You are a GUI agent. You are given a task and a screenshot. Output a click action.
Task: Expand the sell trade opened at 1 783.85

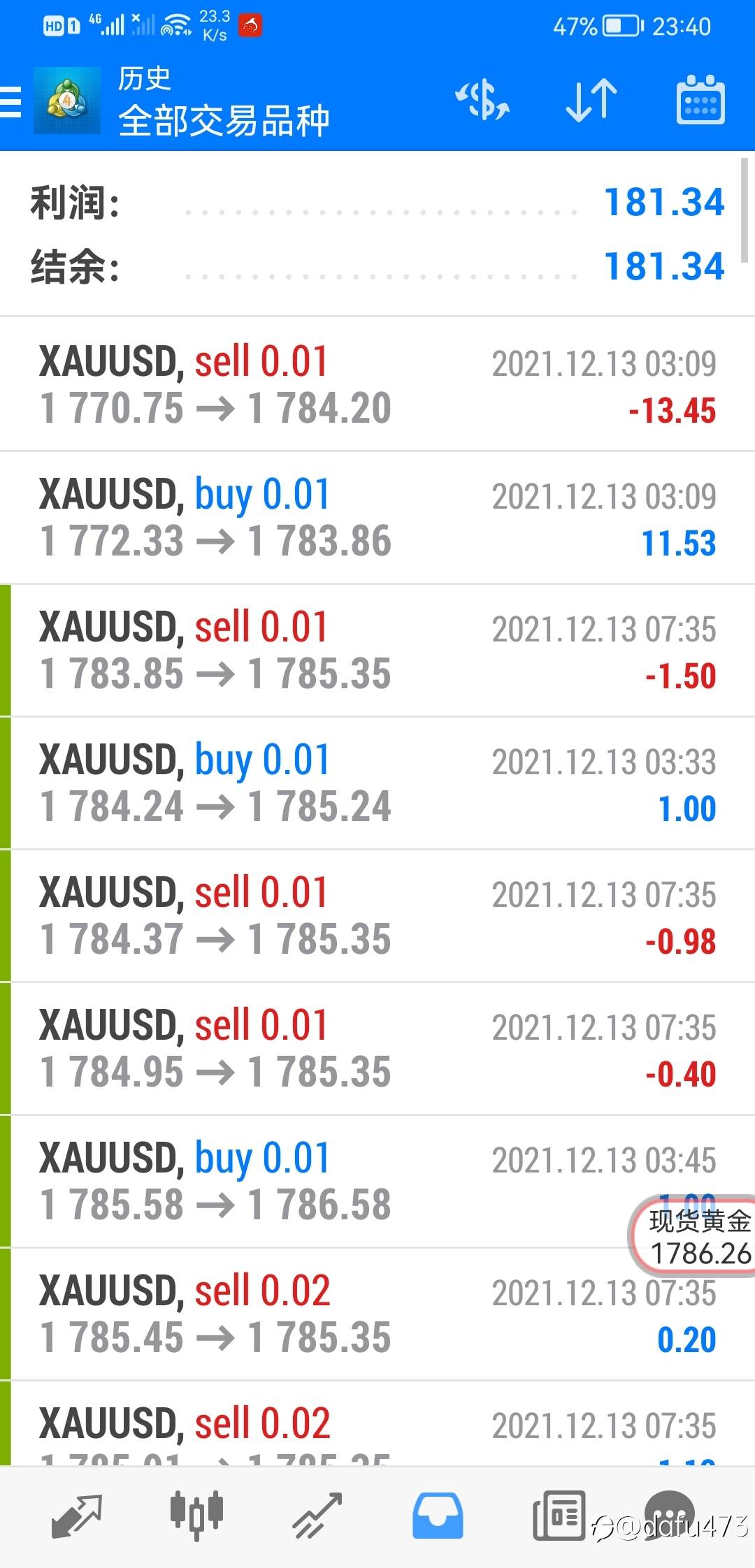377,651
